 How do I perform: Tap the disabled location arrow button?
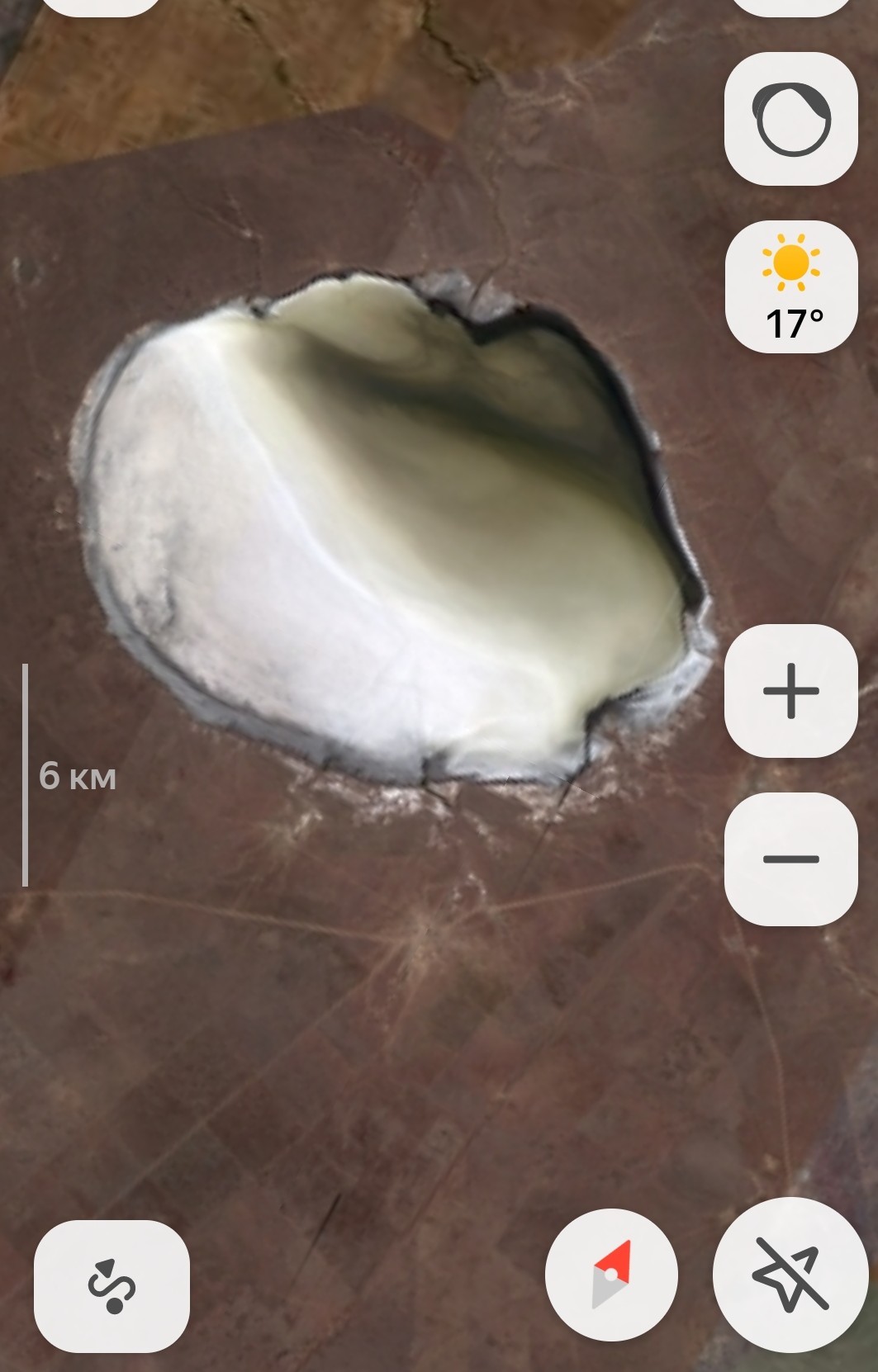coord(790,1276)
